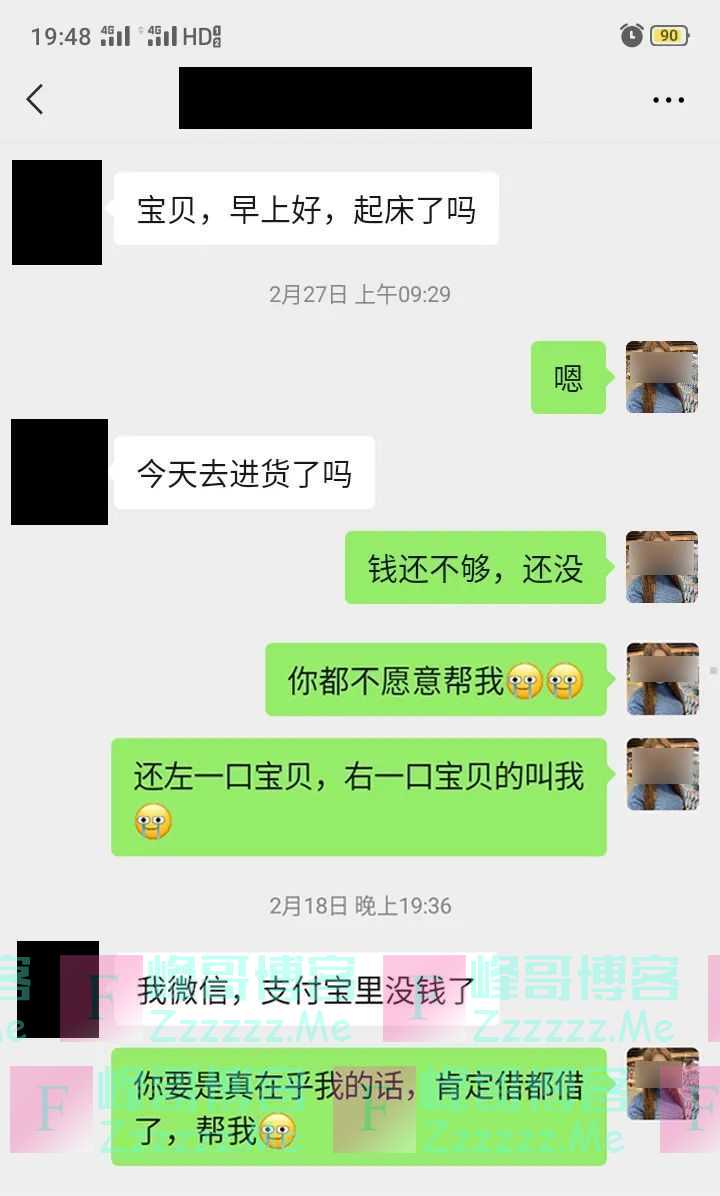Open the contact's avatar beside "宝贝，早上好，起床了吗"
This screenshot has height=1196, width=720.
click(57, 212)
